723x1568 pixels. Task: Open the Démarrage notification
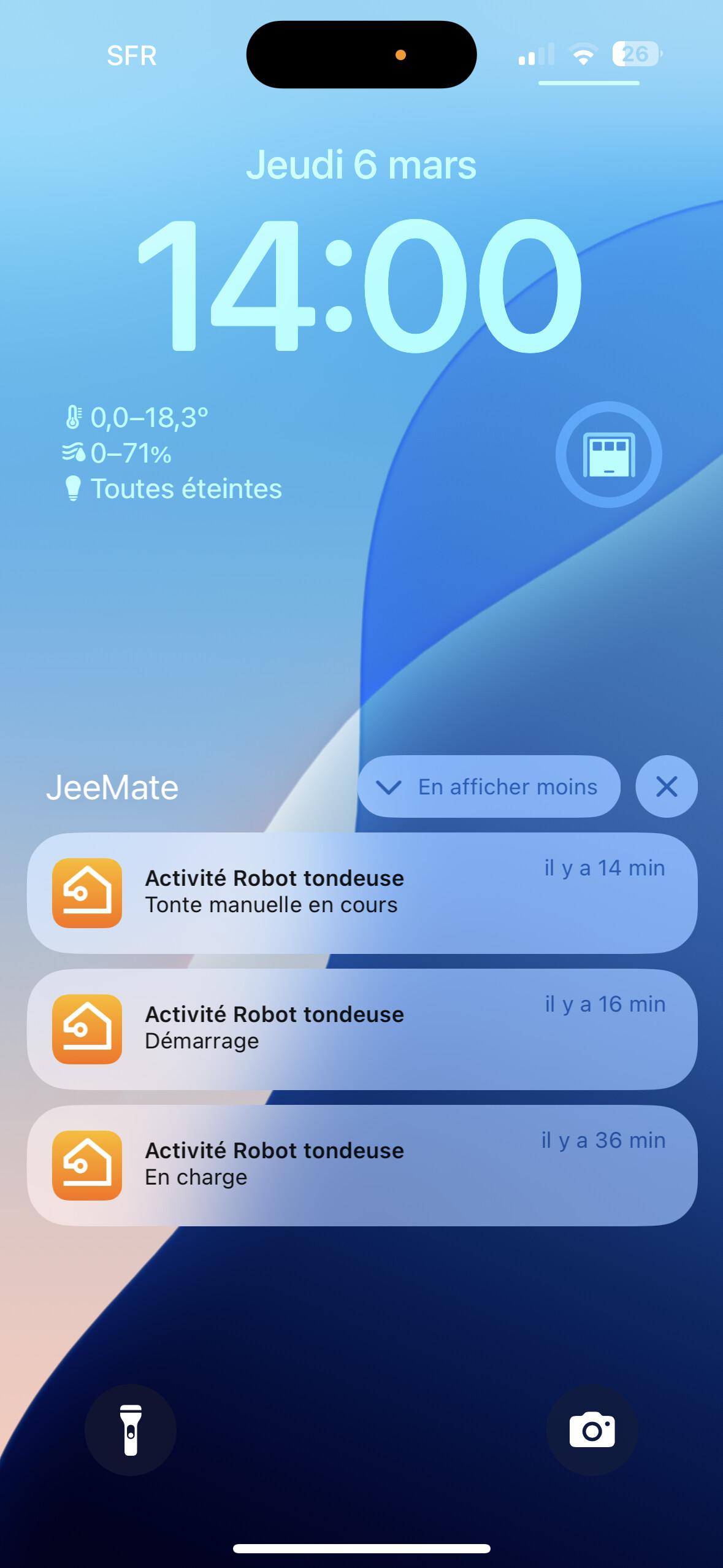[362, 1029]
